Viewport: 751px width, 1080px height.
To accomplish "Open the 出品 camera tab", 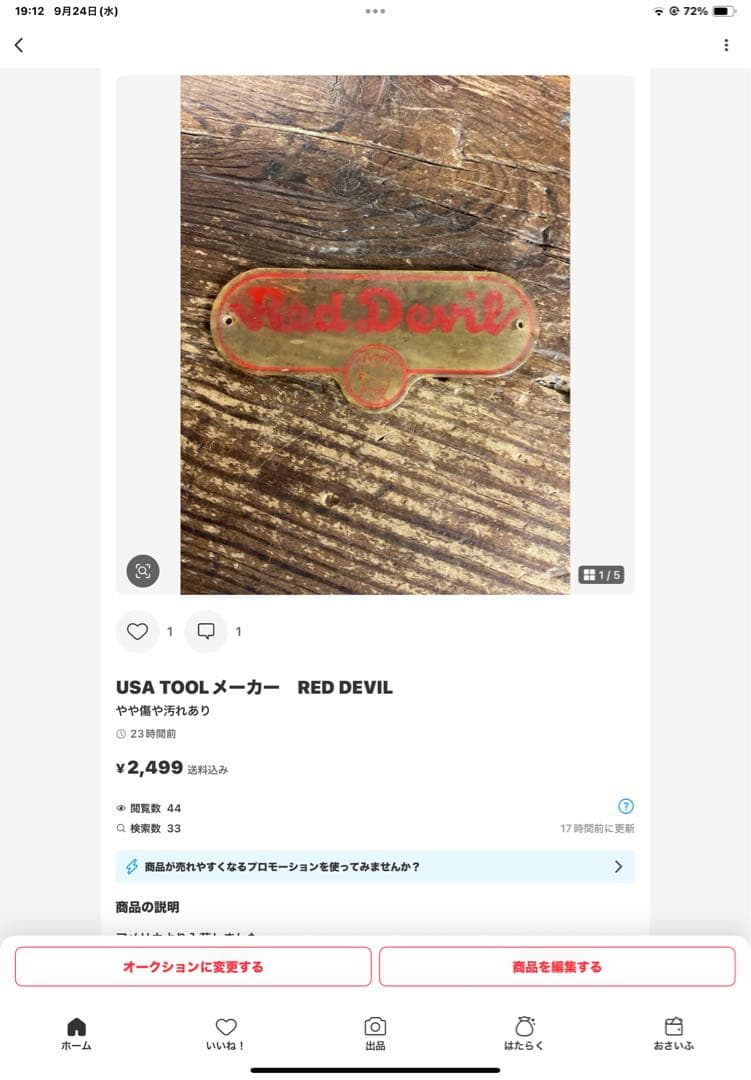I will point(375,1033).
